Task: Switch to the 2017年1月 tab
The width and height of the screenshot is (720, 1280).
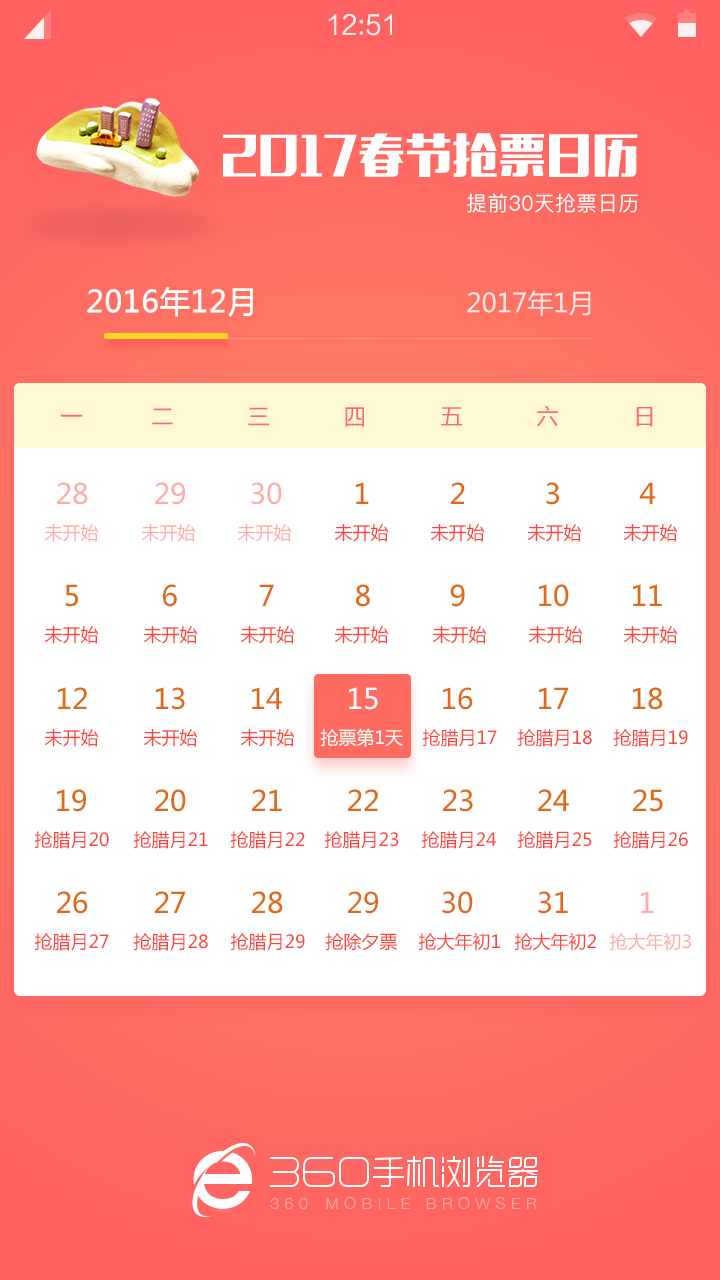Action: click(530, 303)
